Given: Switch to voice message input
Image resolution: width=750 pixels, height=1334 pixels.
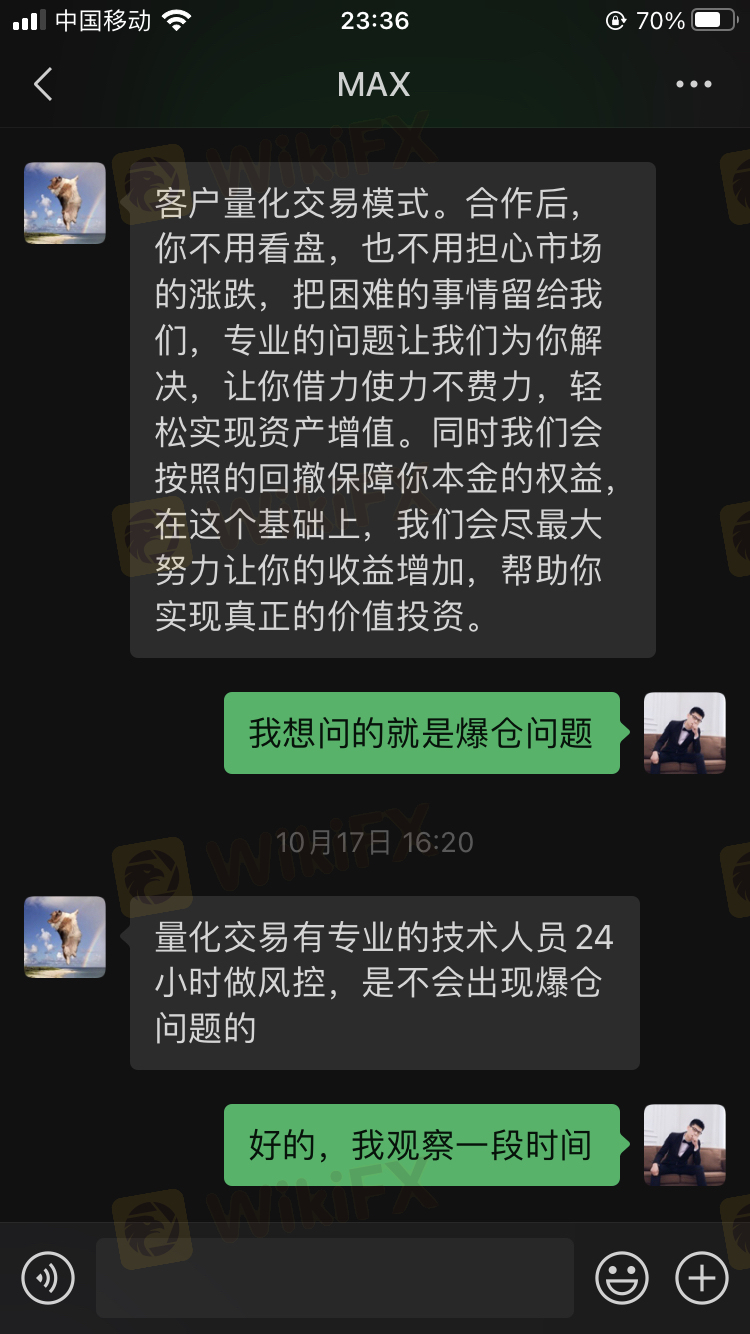Looking at the screenshot, I should pyautogui.click(x=48, y=1277).
